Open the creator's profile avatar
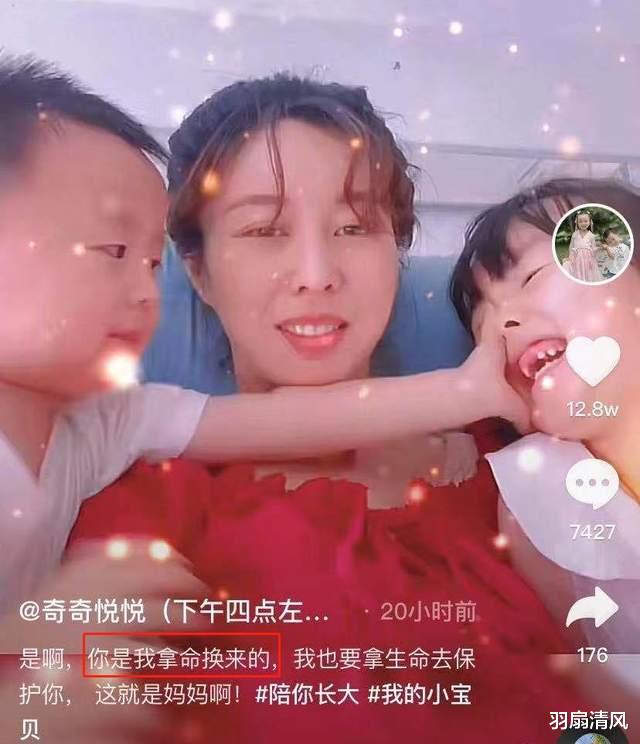 coord(592,244)
